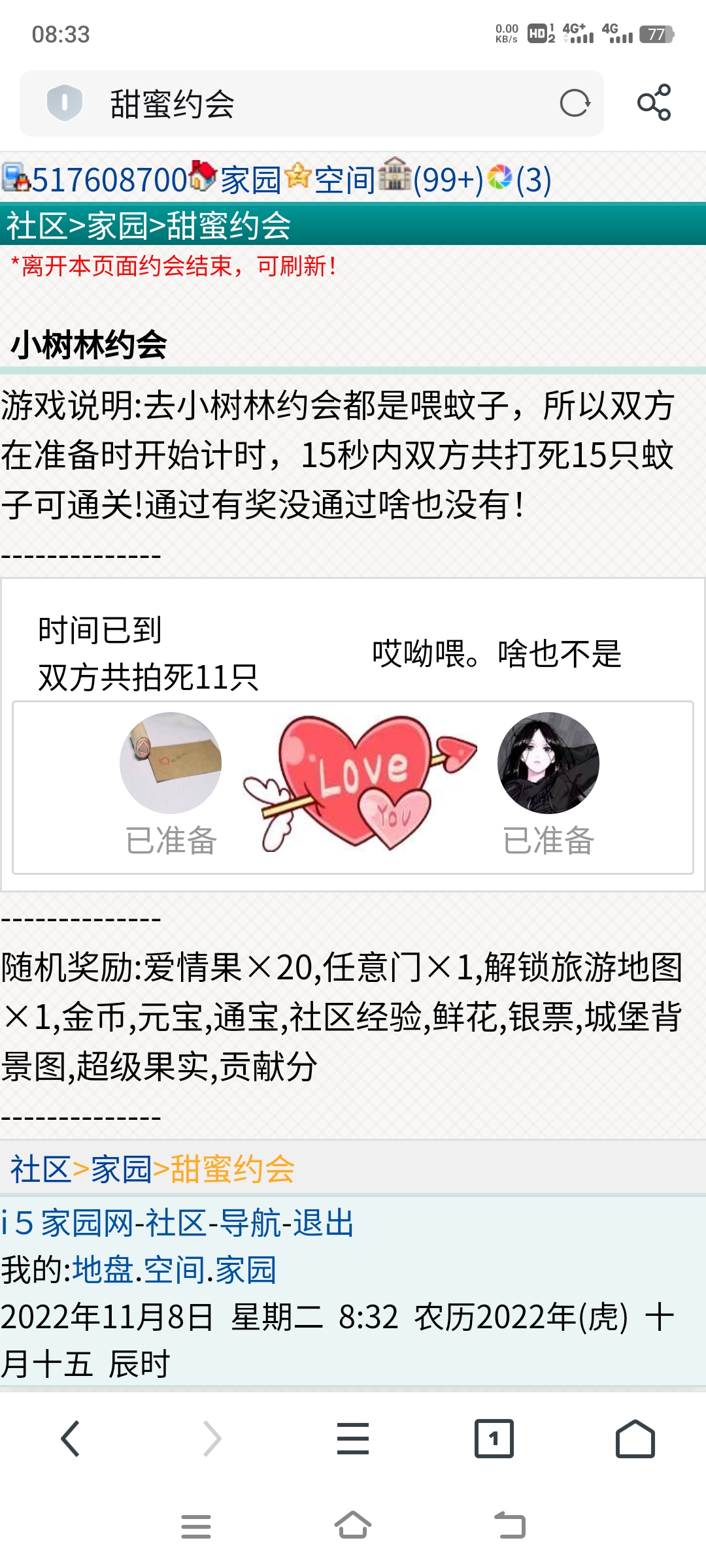706x1568 pixels.
Task: Tap the address bar titled 甜蜜约会
Action: point(314,103)
